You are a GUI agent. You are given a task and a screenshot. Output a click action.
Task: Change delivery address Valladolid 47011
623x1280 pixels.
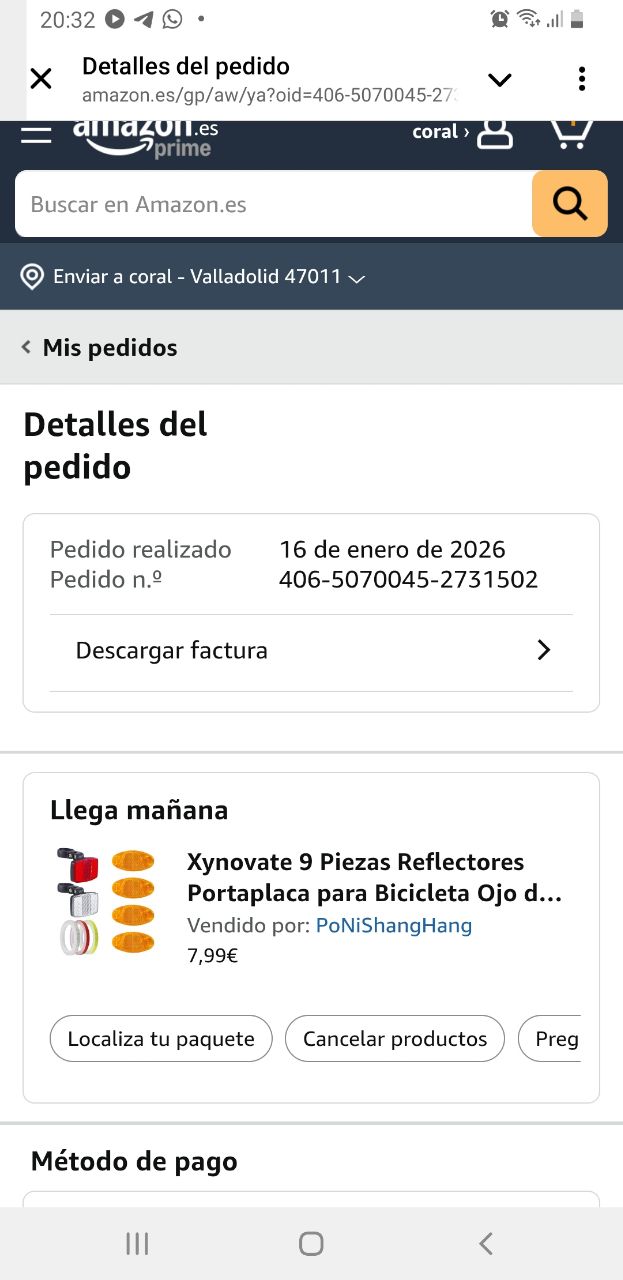coord(197,277)
